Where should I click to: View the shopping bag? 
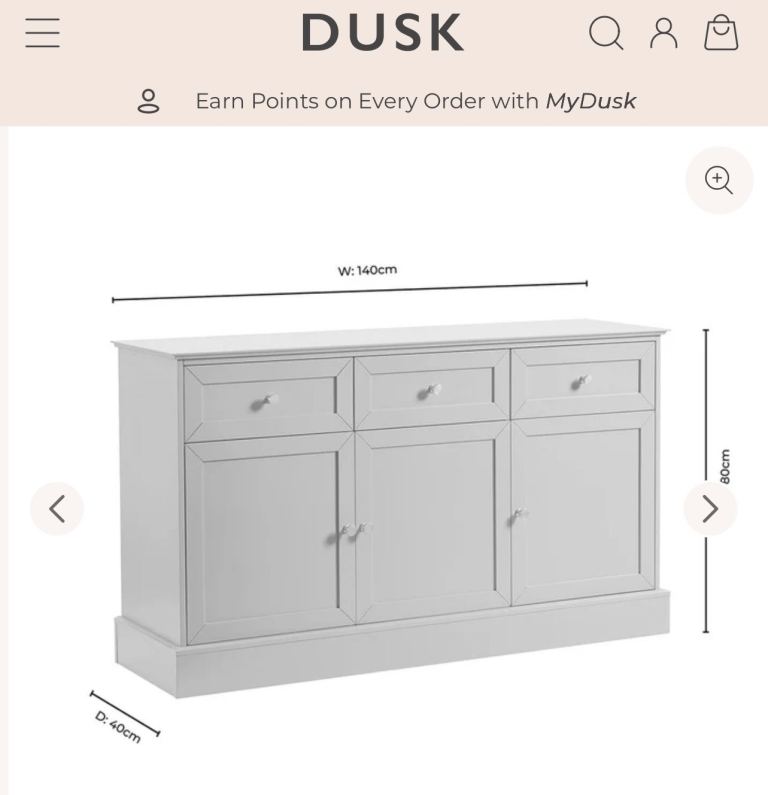pos(721,32)
